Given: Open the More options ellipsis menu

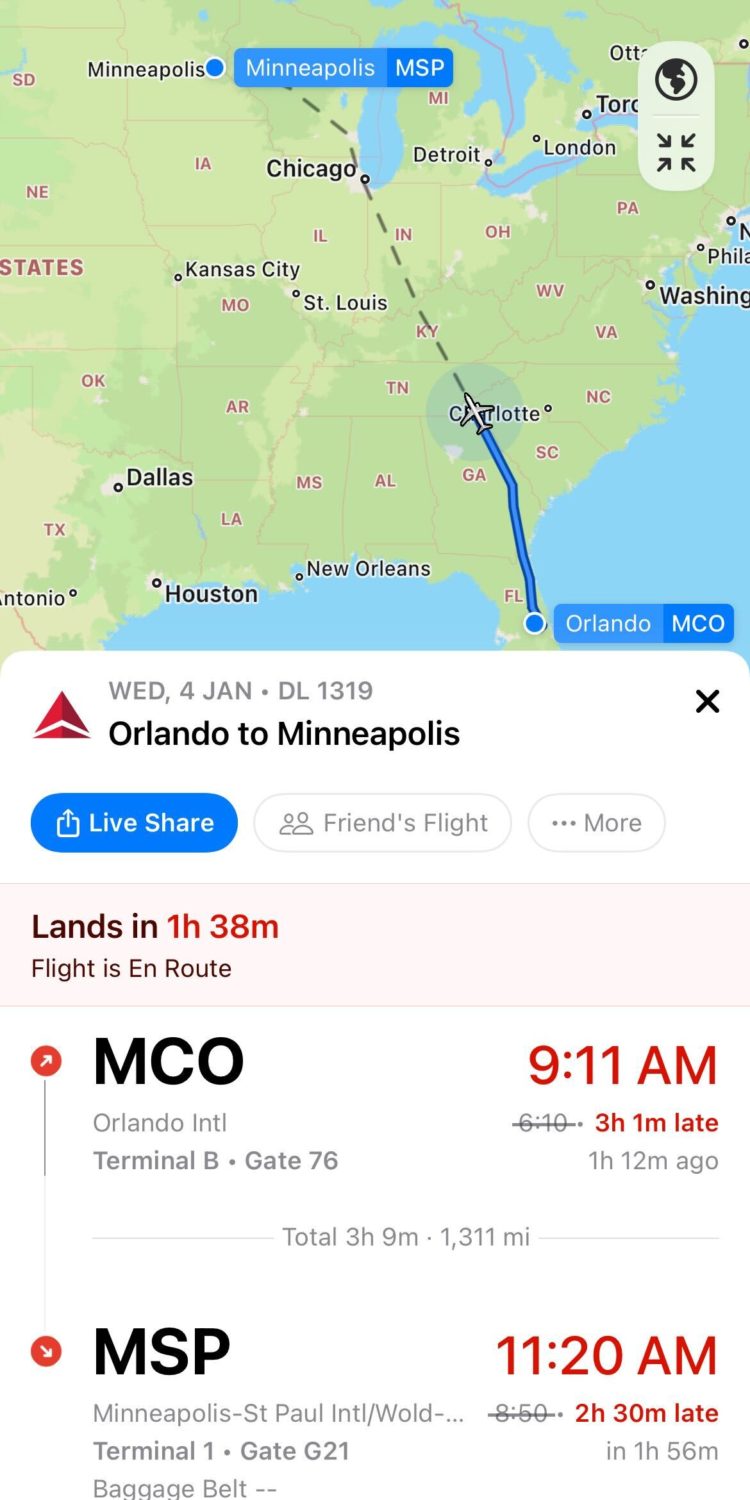Looking at the screenshot, I should coord(566,822).
